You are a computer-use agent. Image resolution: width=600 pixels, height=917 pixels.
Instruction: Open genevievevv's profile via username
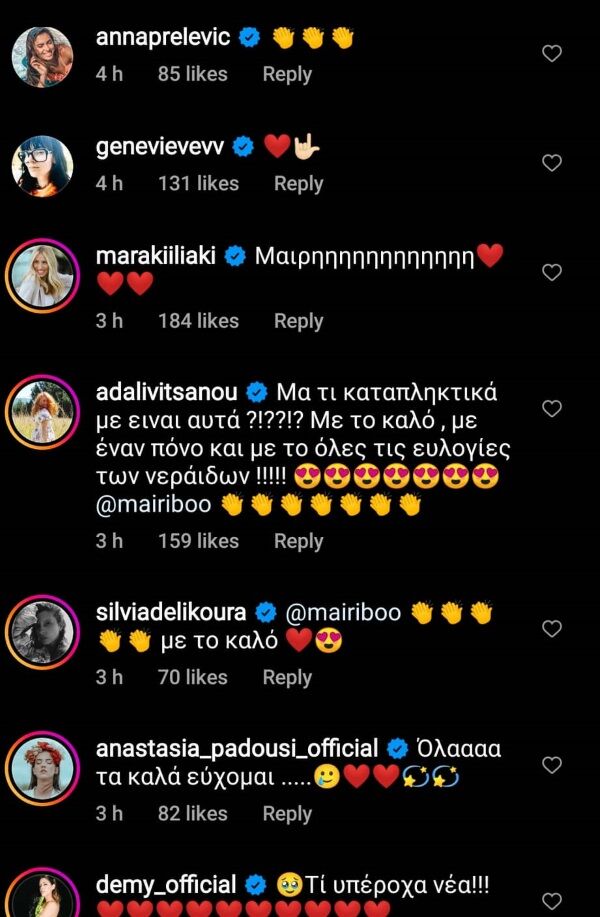pos(159,147)
